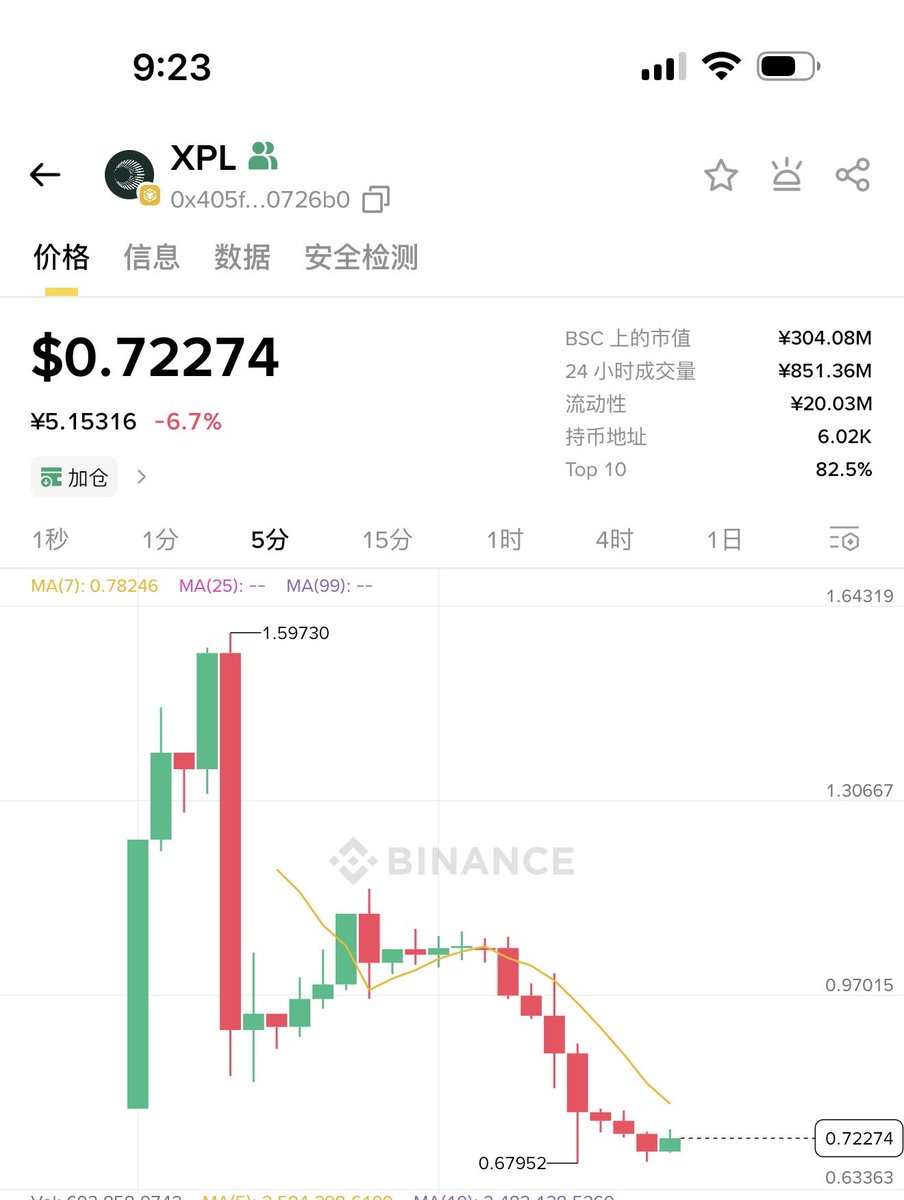Share the XPL token page
The image size is (904, 1200).
pos(852,175)
